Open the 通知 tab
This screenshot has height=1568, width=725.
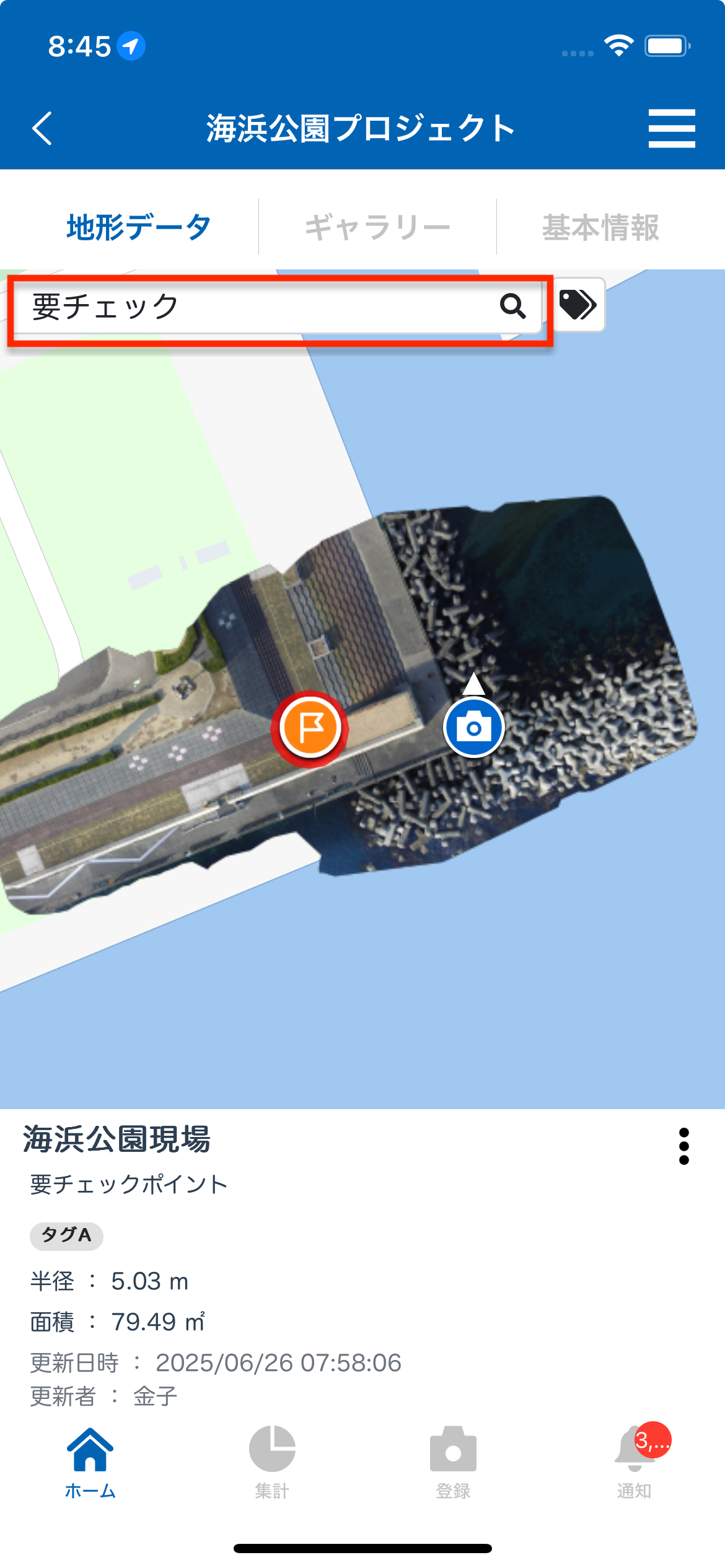coord(635,1461)
